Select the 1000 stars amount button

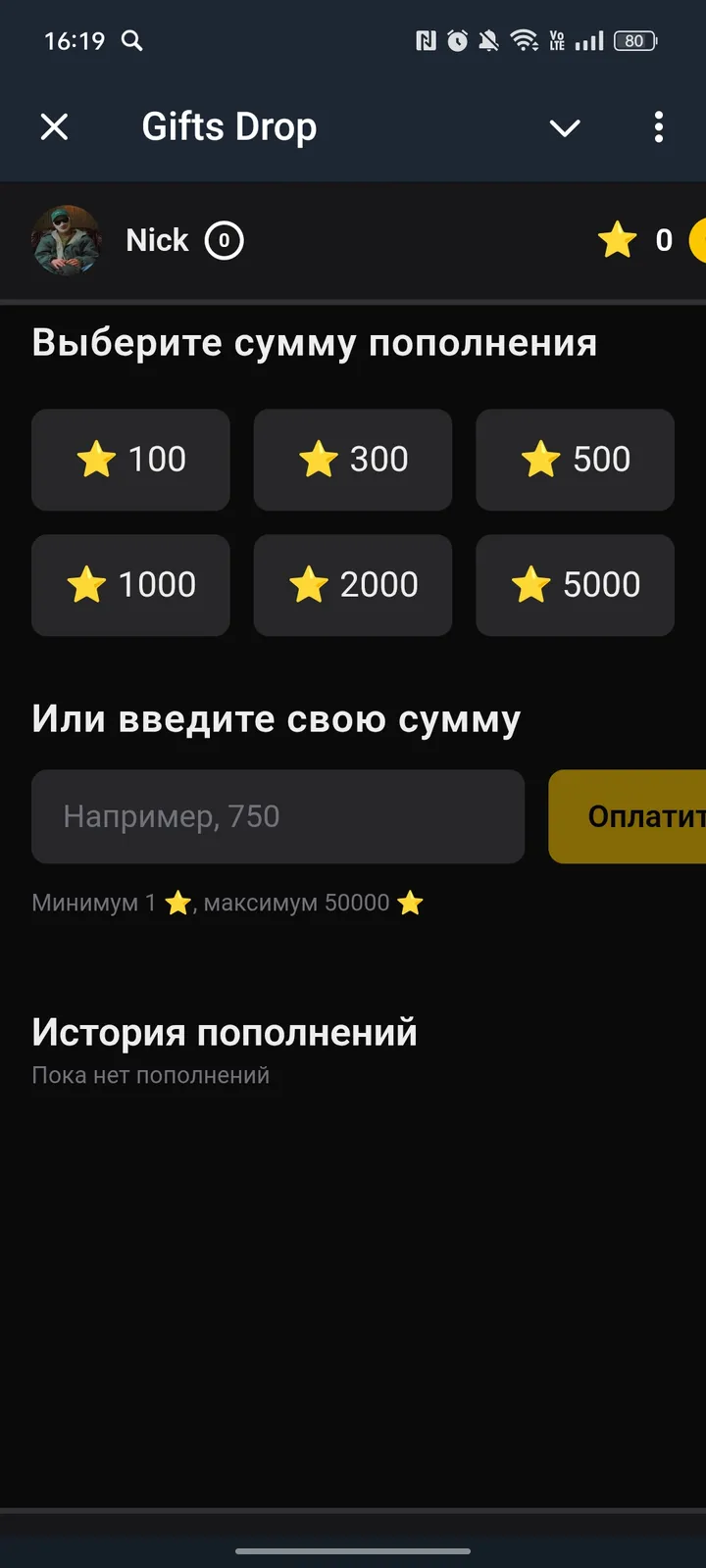click(x=130, y=585)
